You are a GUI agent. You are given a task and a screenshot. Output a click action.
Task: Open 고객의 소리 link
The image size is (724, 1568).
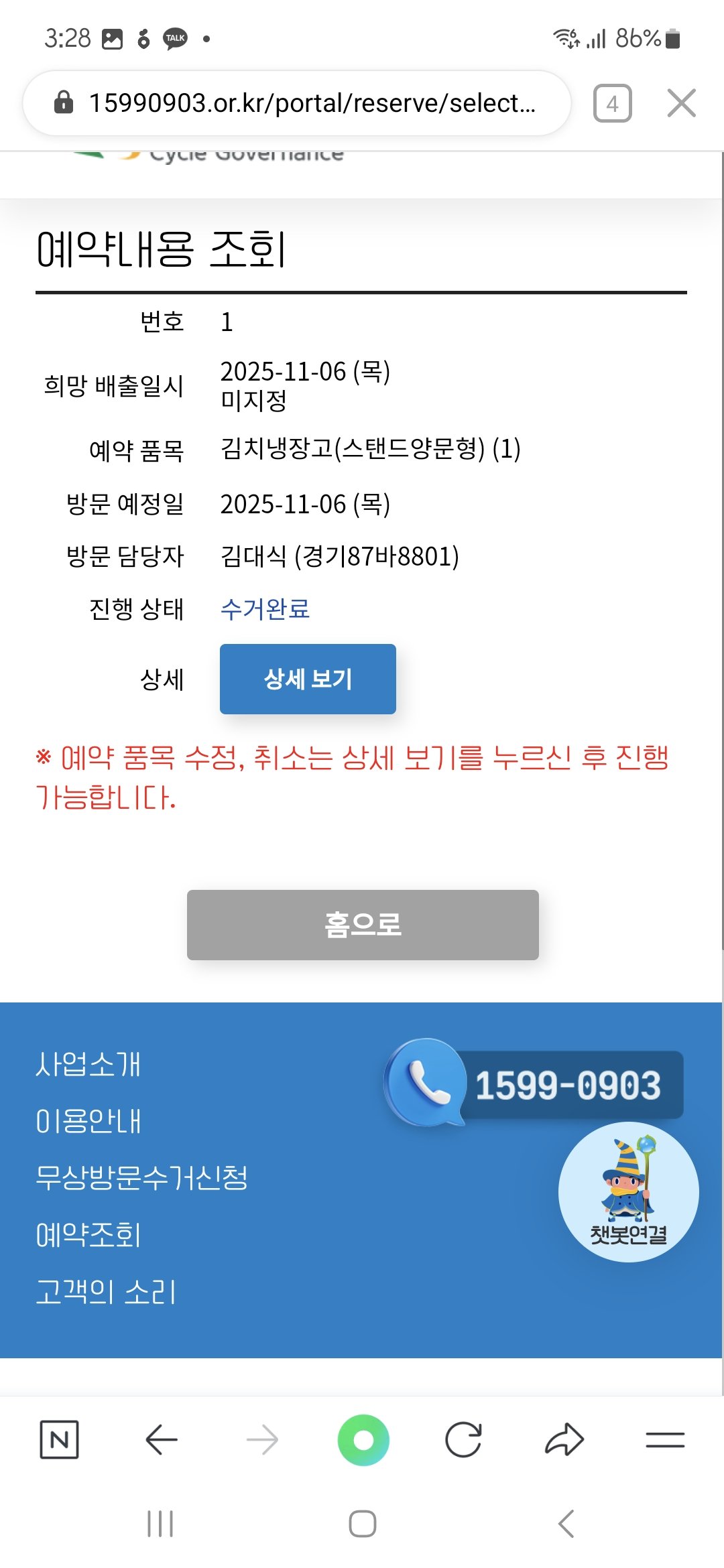coord(105,1292)
